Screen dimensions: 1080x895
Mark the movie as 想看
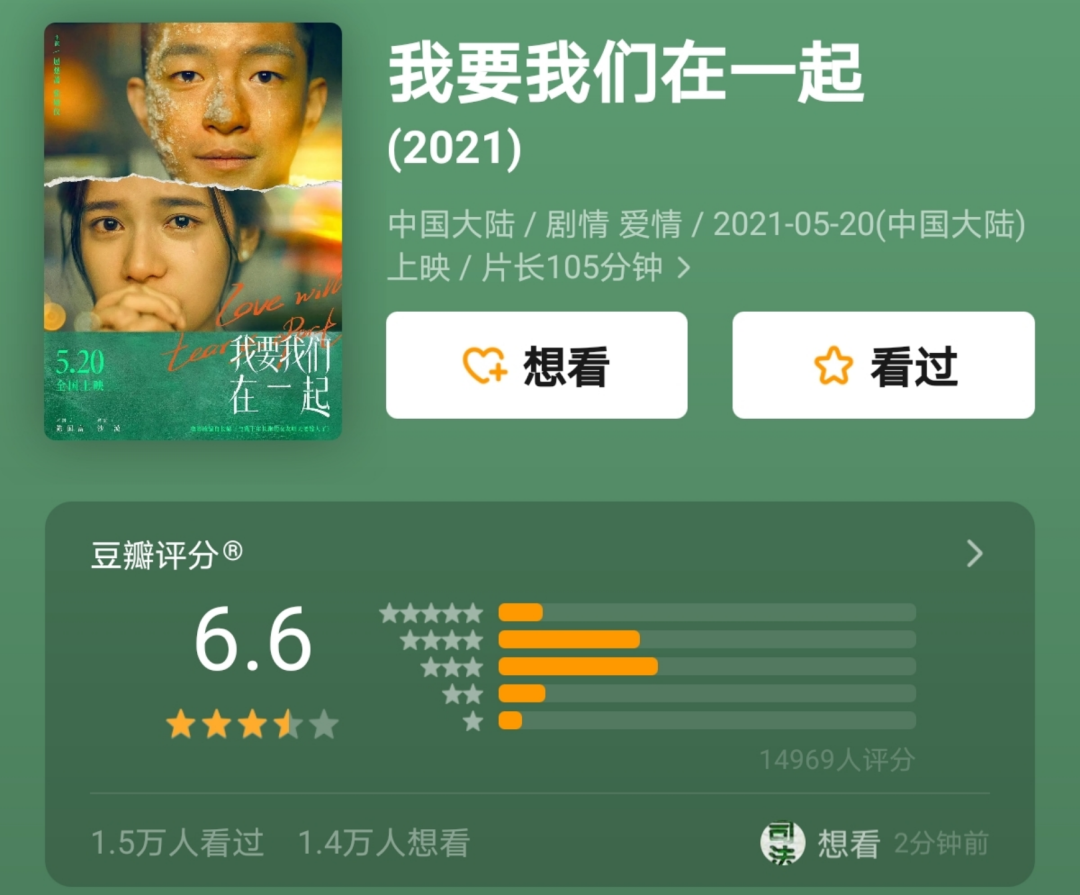pyautogui.click(x=536, y=365)
